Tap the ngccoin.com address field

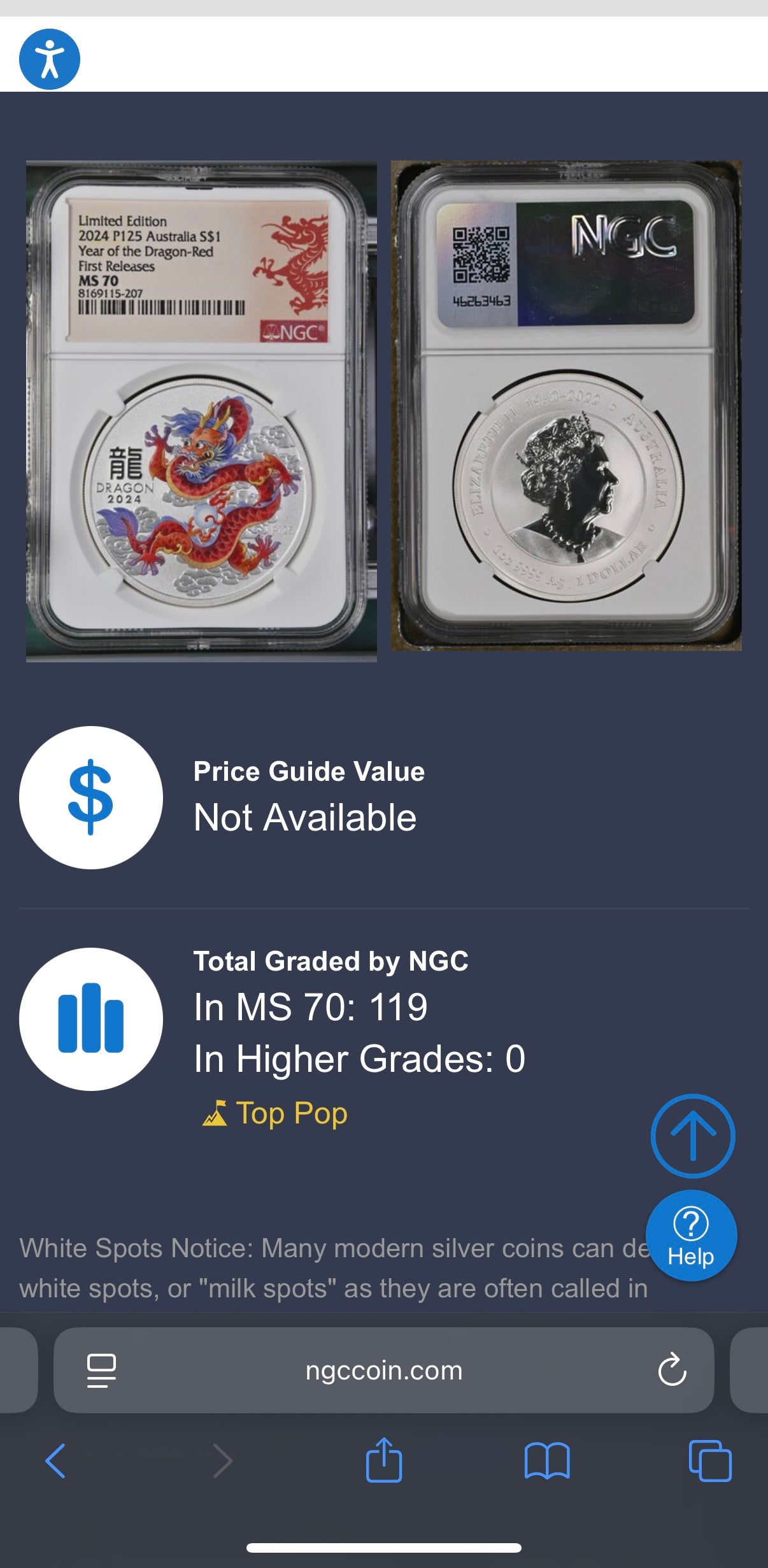click(383, 1370)
